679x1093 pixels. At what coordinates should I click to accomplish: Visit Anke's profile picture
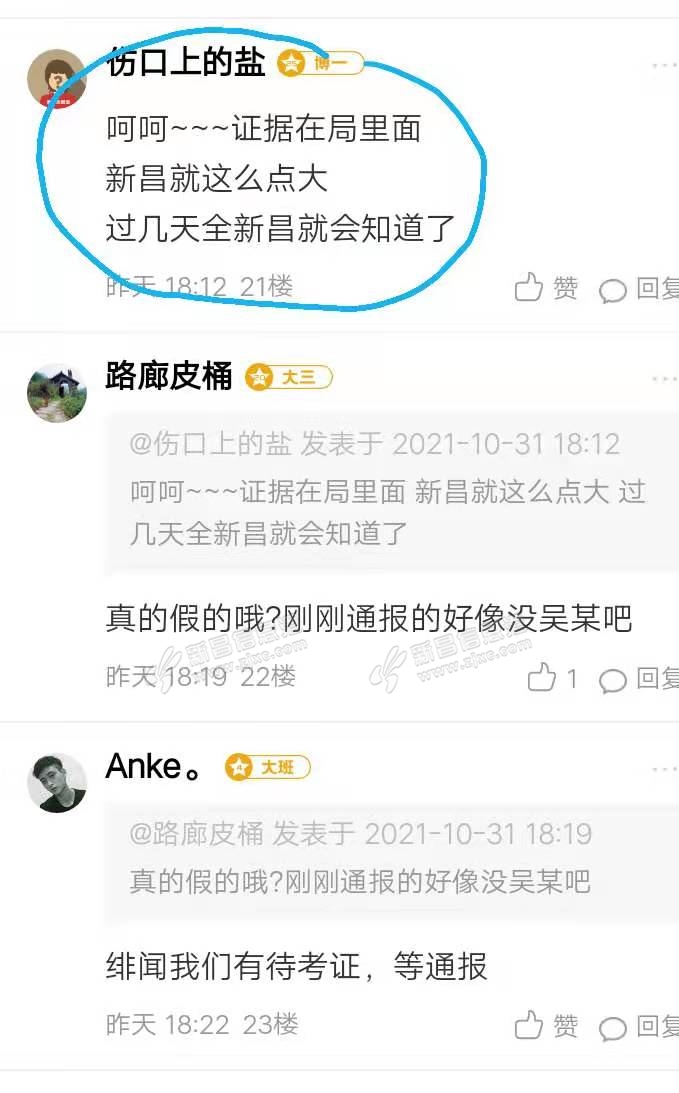(x=56, y=782)
